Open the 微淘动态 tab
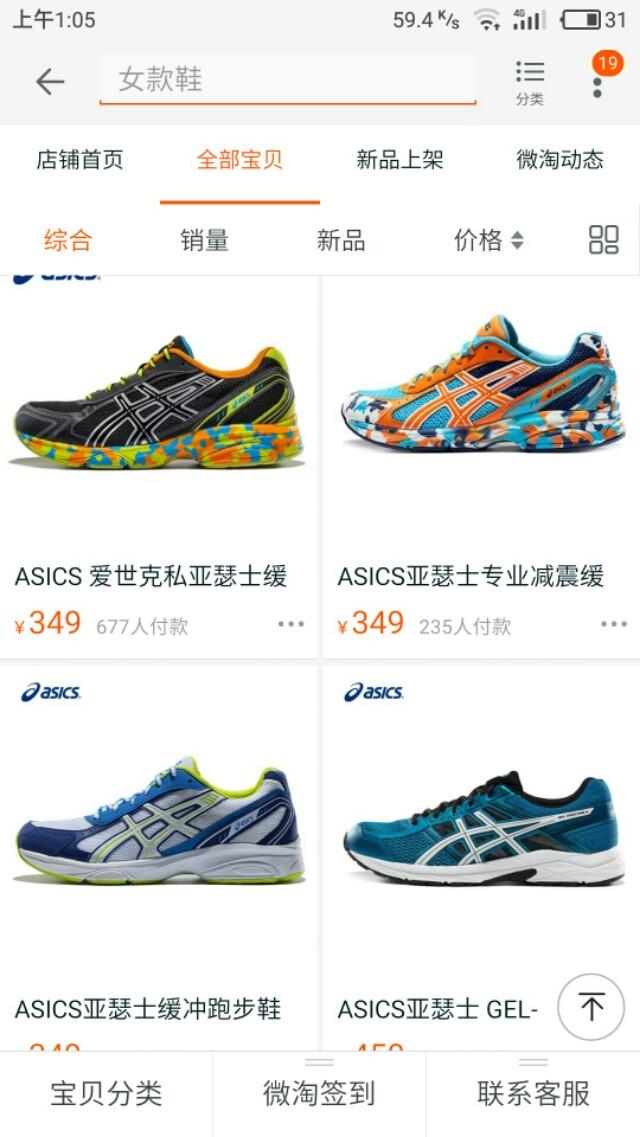 (x=560, y=160)
